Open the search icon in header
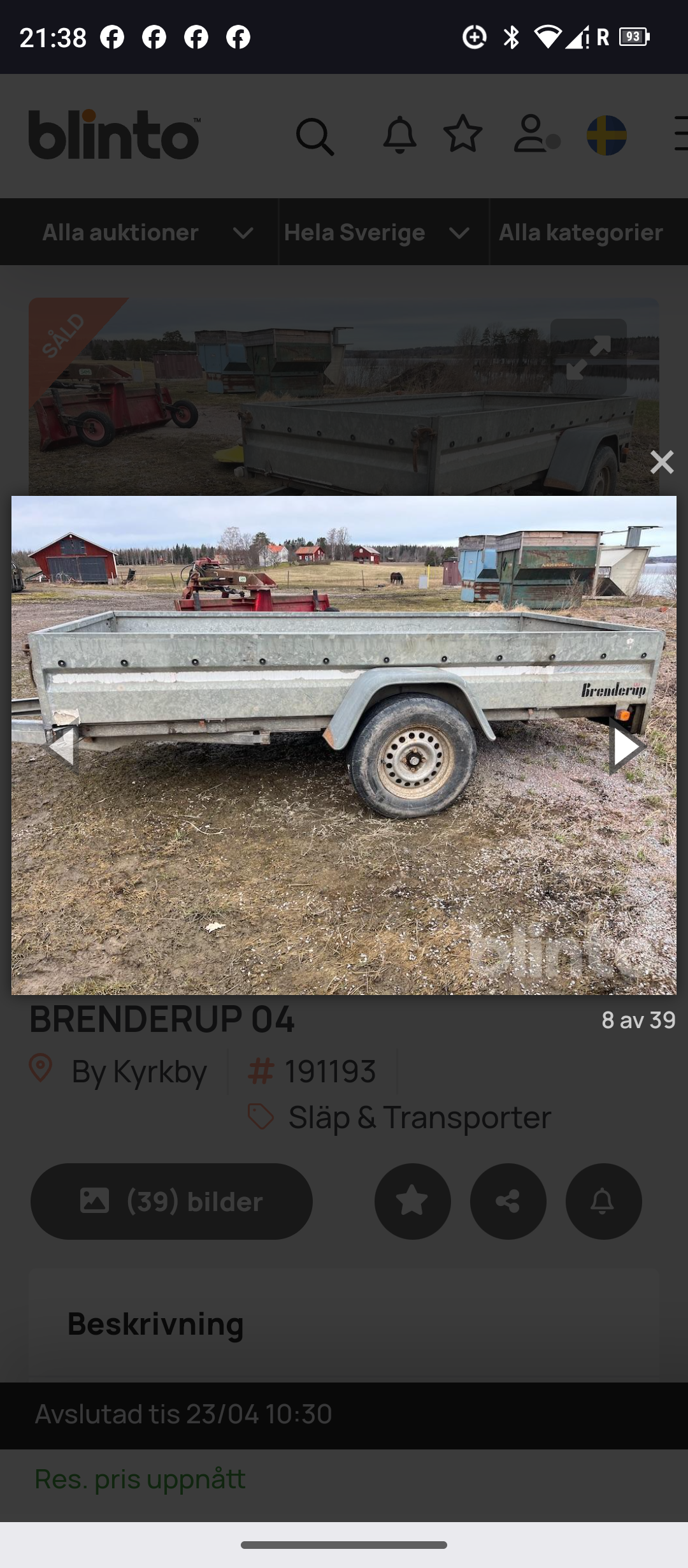 [x=315, y=136]
